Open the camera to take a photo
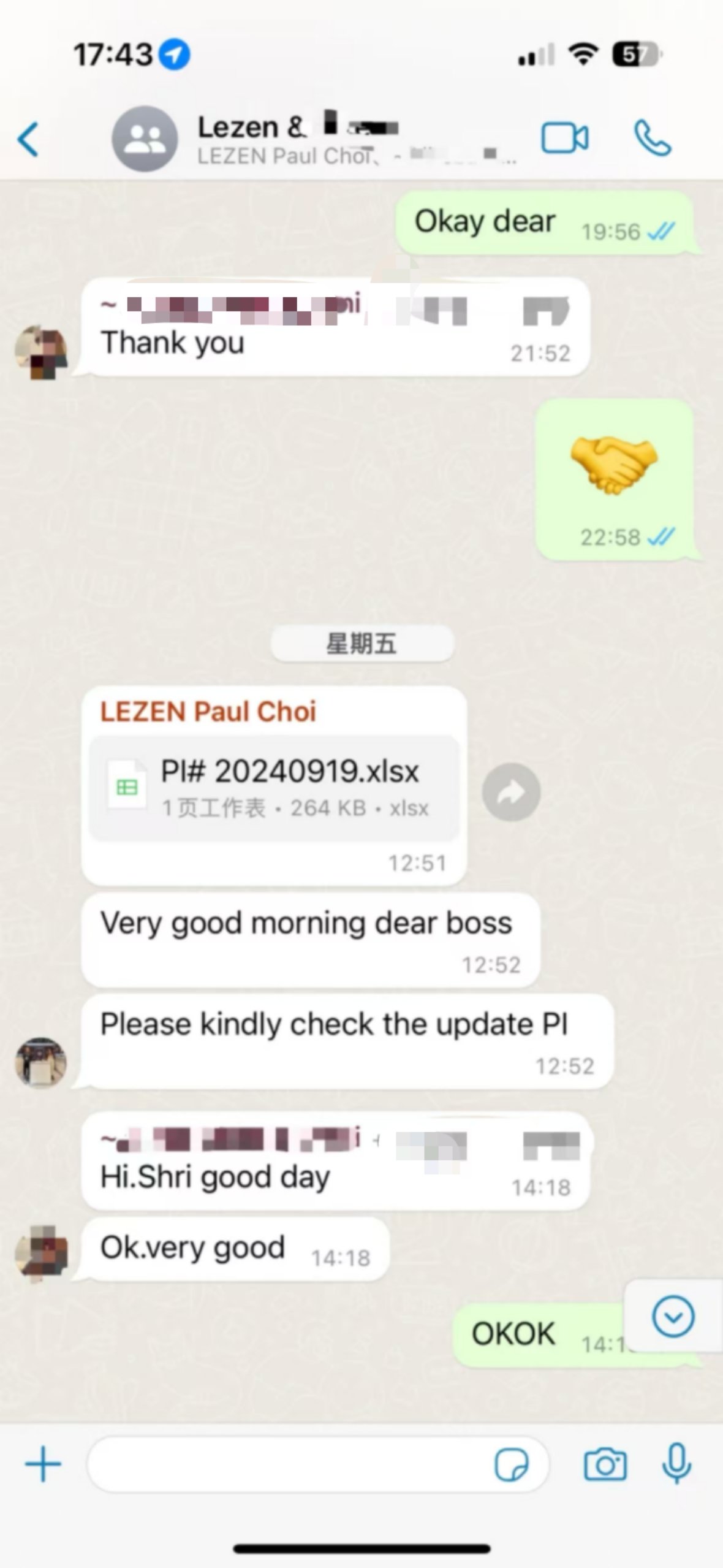Image resolution: width=723 pixels, height=1568 pixels. (x=605, y=1465)
